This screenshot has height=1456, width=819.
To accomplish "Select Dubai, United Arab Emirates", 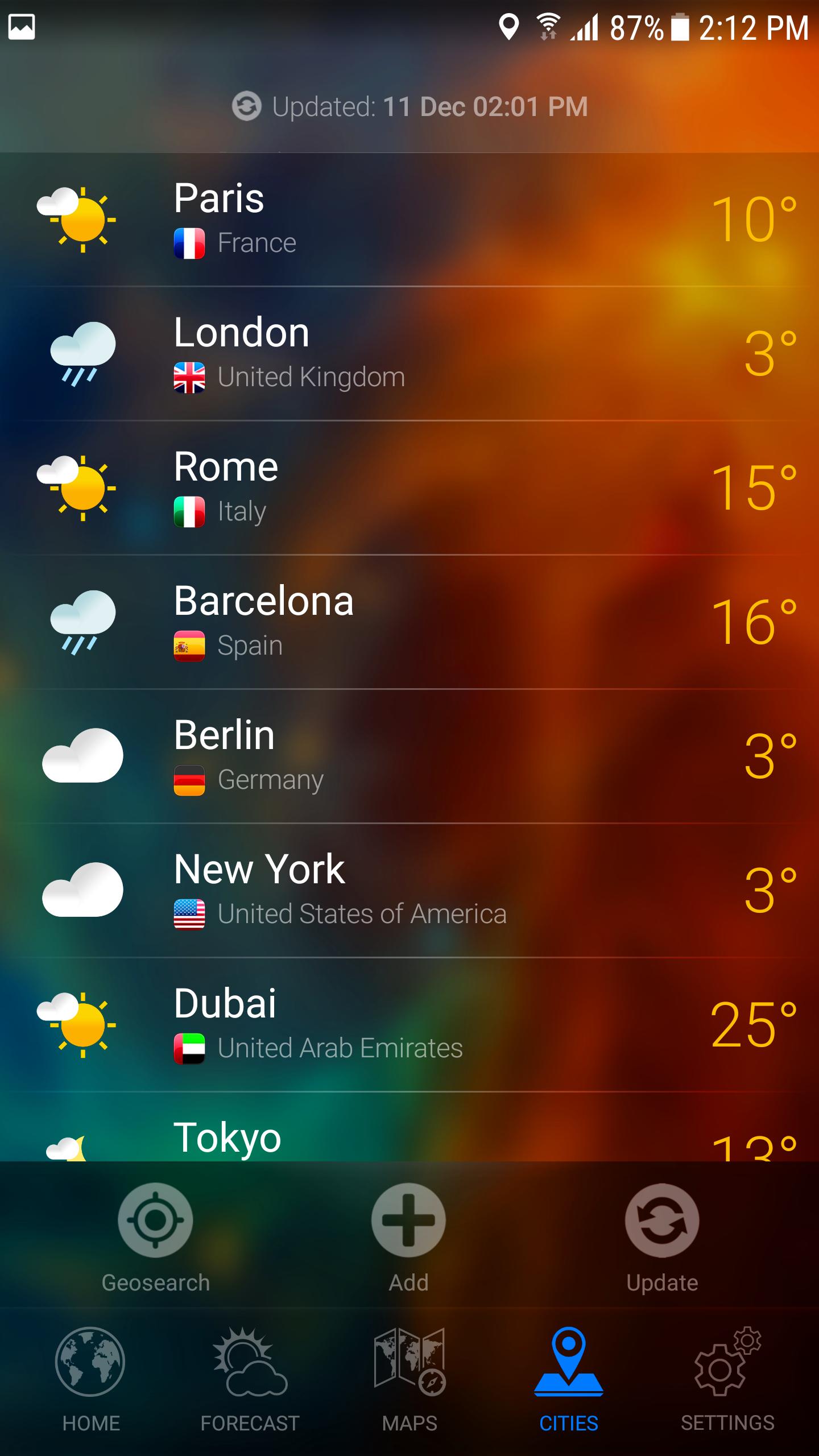I will click(409, 1025).
